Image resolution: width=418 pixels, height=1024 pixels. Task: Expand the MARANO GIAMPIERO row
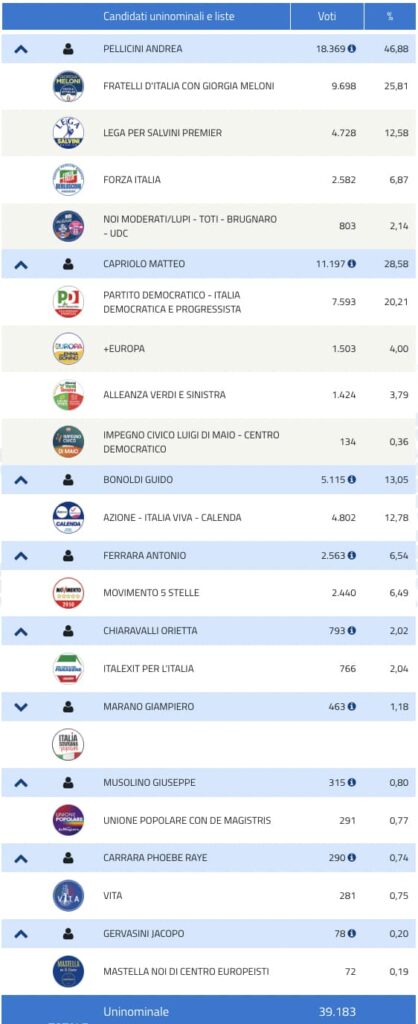21,707
